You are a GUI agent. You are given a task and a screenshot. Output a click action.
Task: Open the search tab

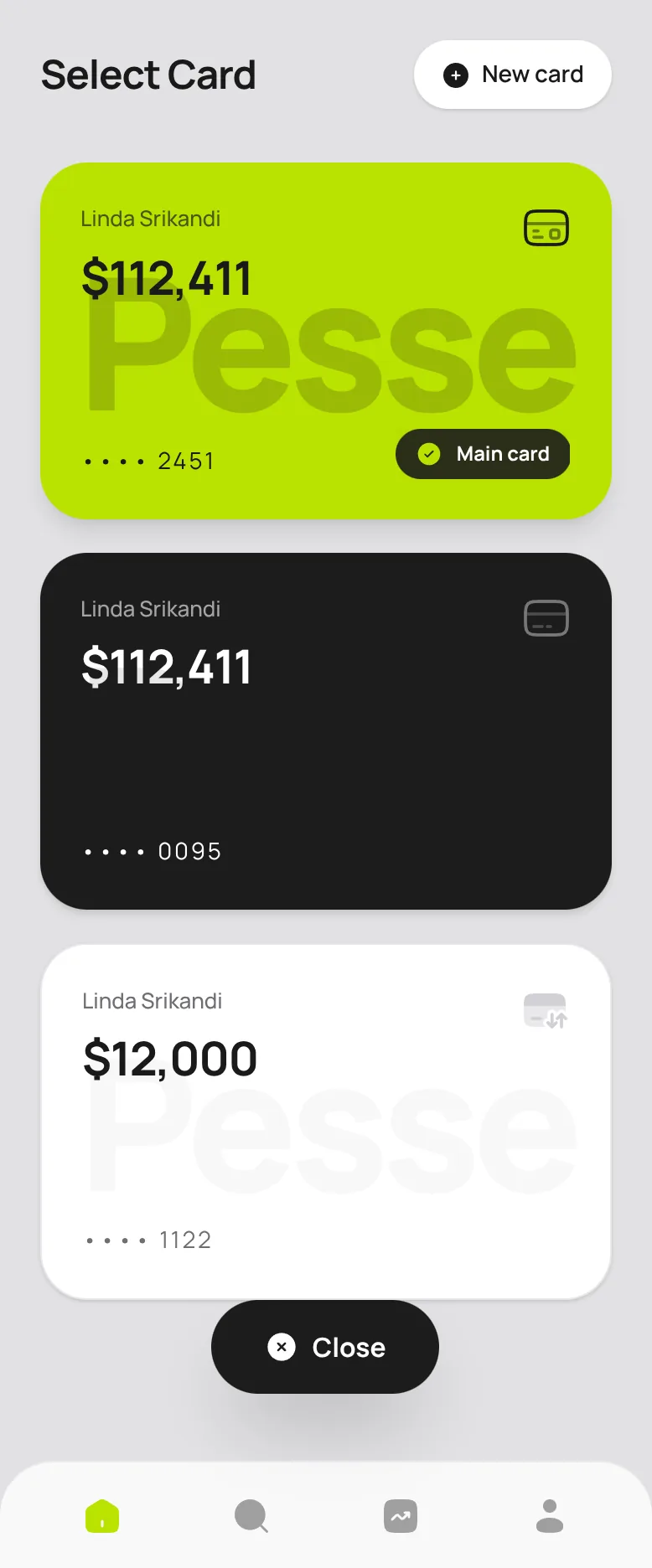tap(251, 1516)
